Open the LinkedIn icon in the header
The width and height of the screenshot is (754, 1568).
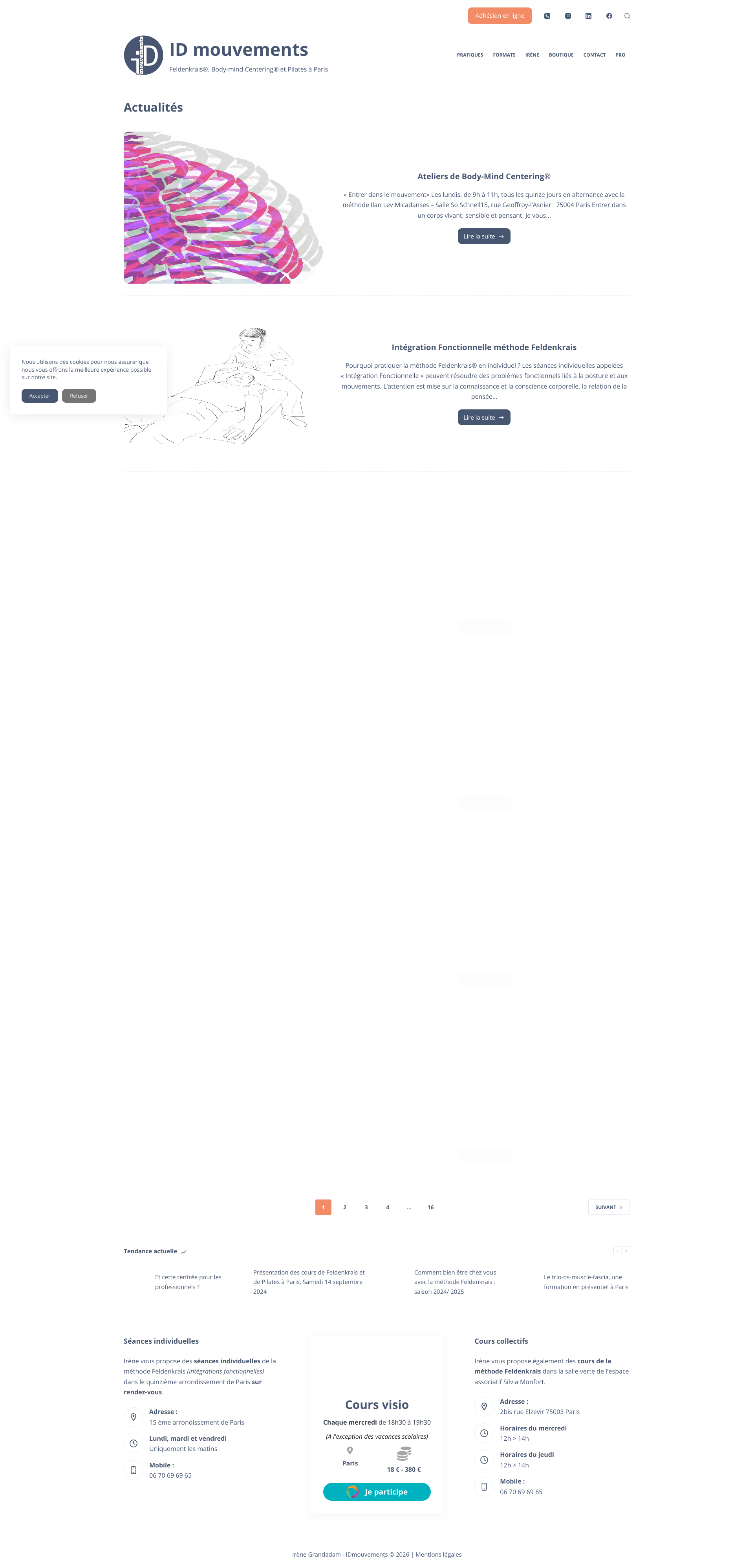click(588, 16)
